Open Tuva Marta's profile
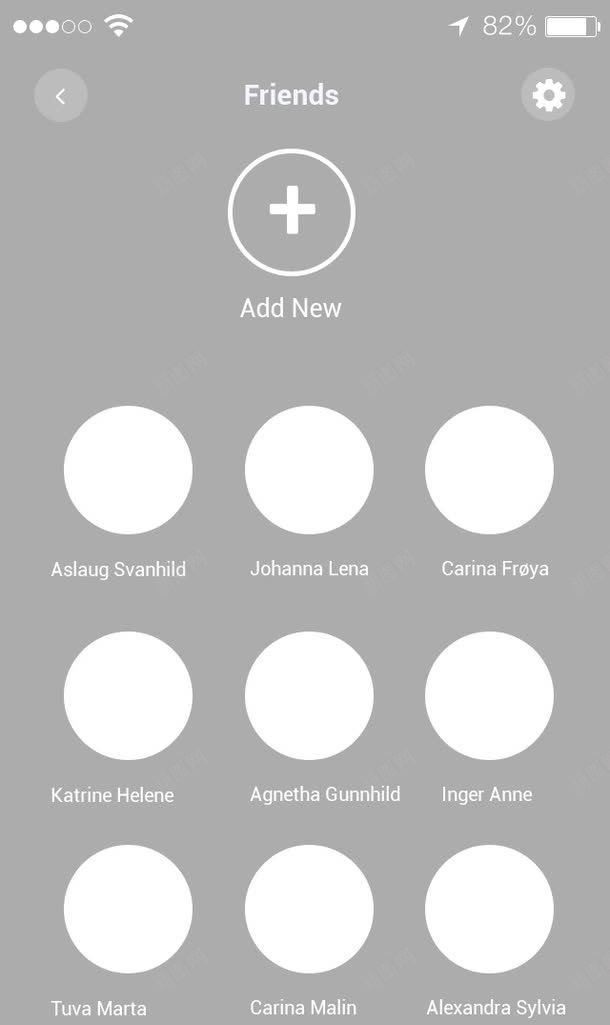 (x=128, y=908)
